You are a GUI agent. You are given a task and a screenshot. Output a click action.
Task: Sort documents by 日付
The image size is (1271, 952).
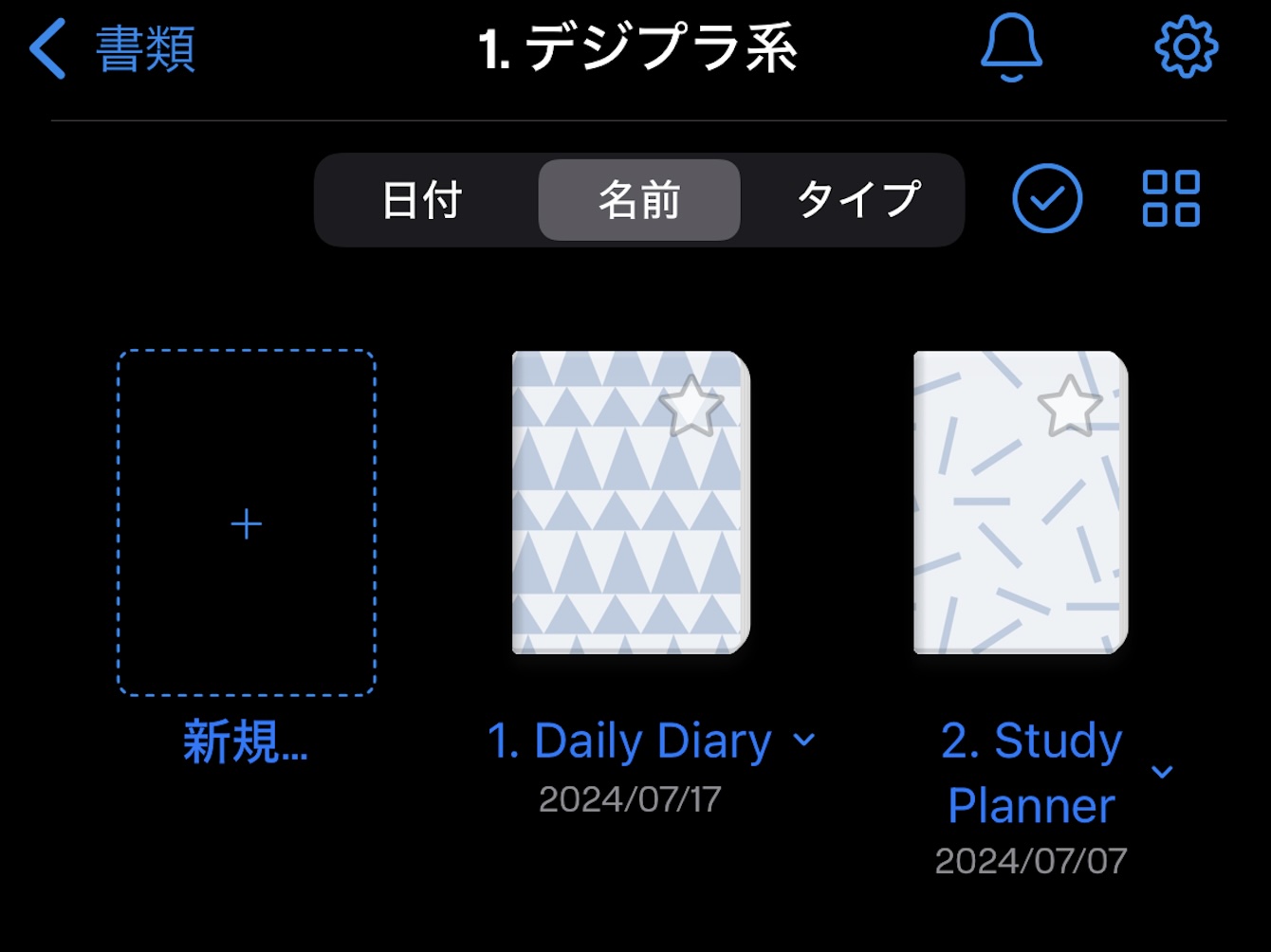click(x=422, y=200)
